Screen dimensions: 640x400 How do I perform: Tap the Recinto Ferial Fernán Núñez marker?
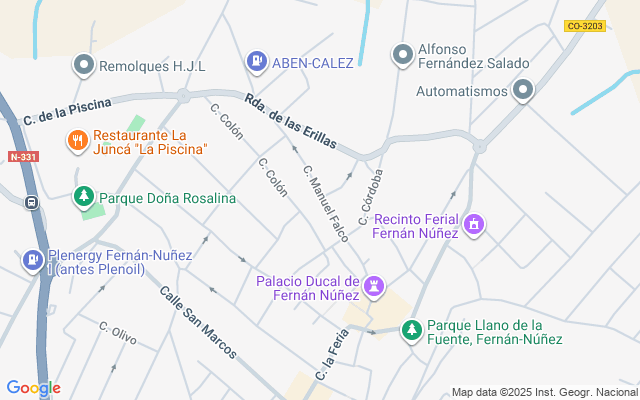coord(474,225)
